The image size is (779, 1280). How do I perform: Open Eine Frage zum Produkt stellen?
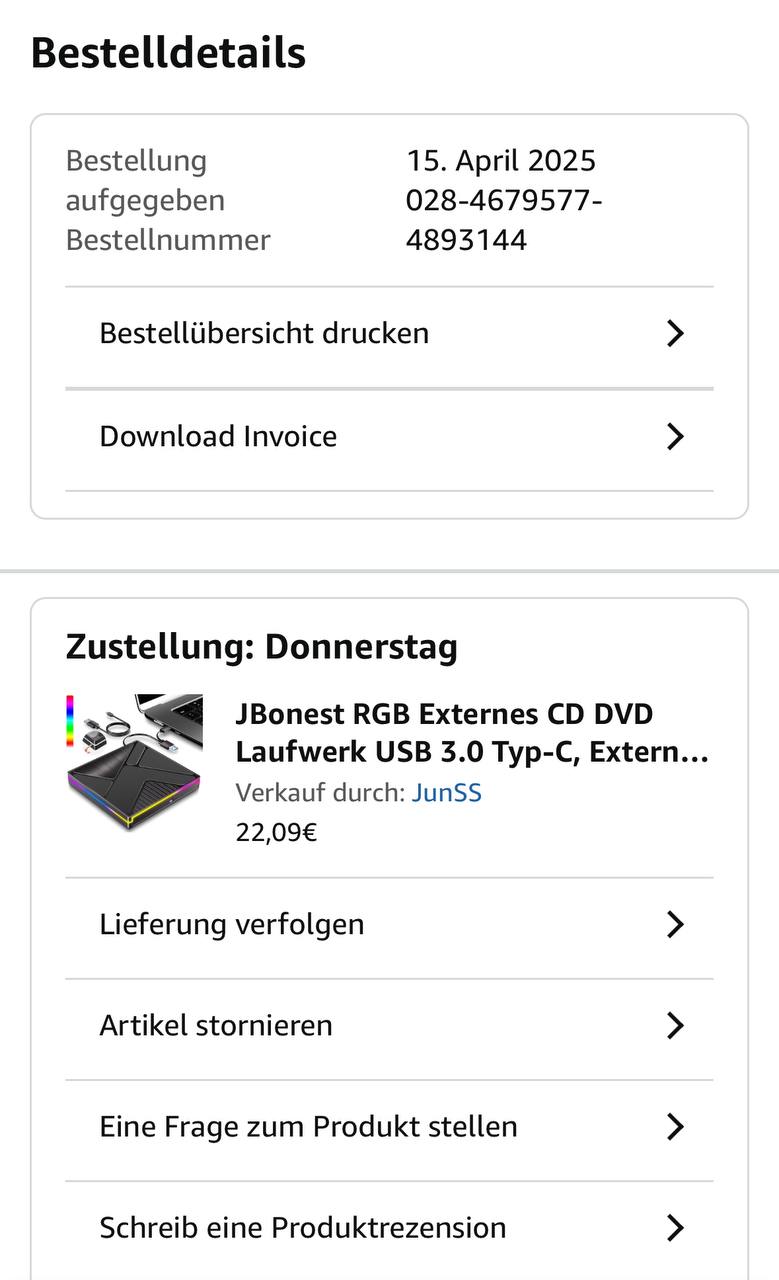click(x=388, y=1127)
